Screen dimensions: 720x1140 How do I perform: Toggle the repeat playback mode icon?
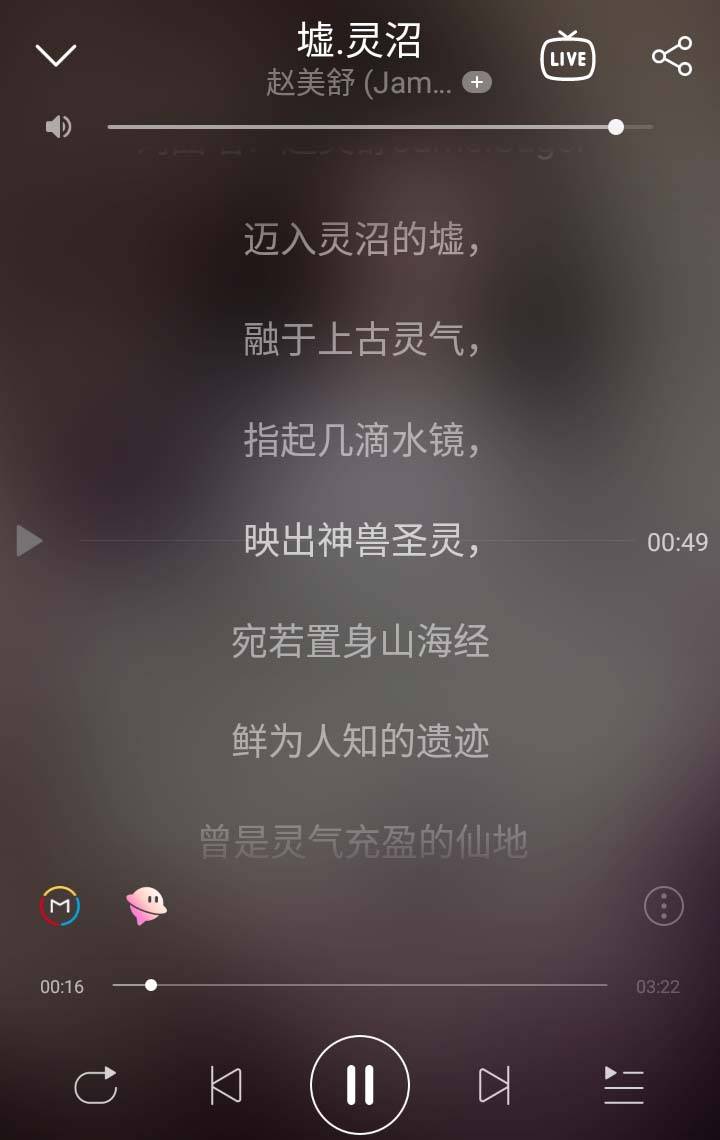tap(95, 1083)
